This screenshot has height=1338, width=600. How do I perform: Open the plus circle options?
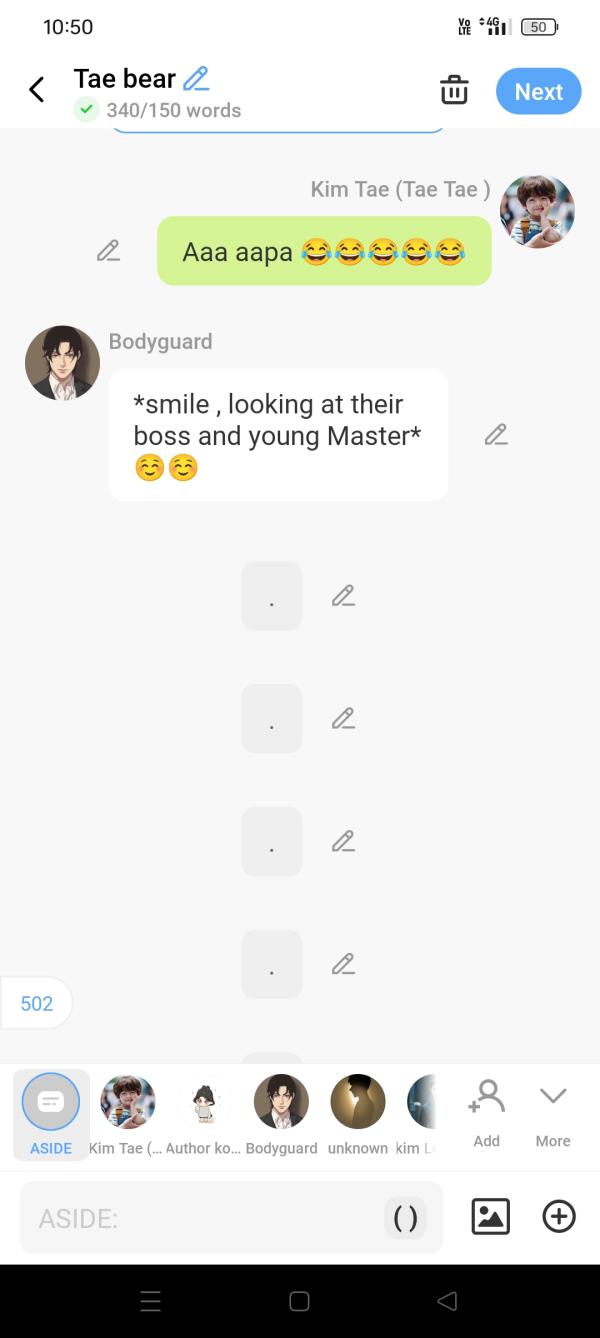[x=559, y=1216]
